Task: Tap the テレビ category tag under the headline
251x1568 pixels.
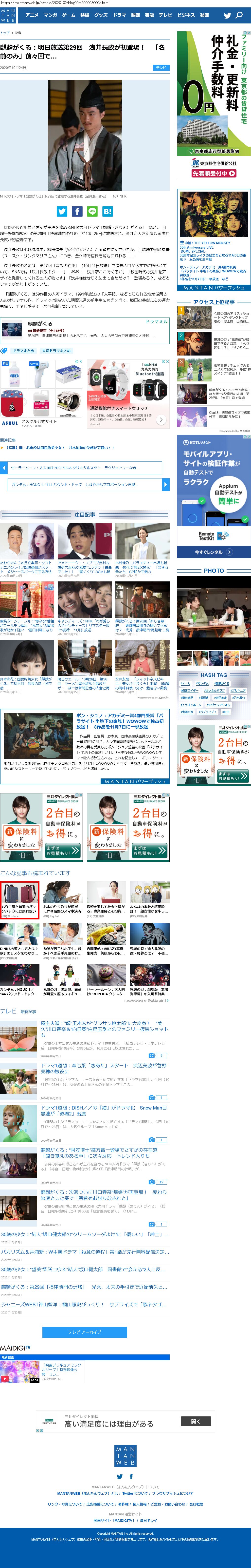Action: point(161,68)
